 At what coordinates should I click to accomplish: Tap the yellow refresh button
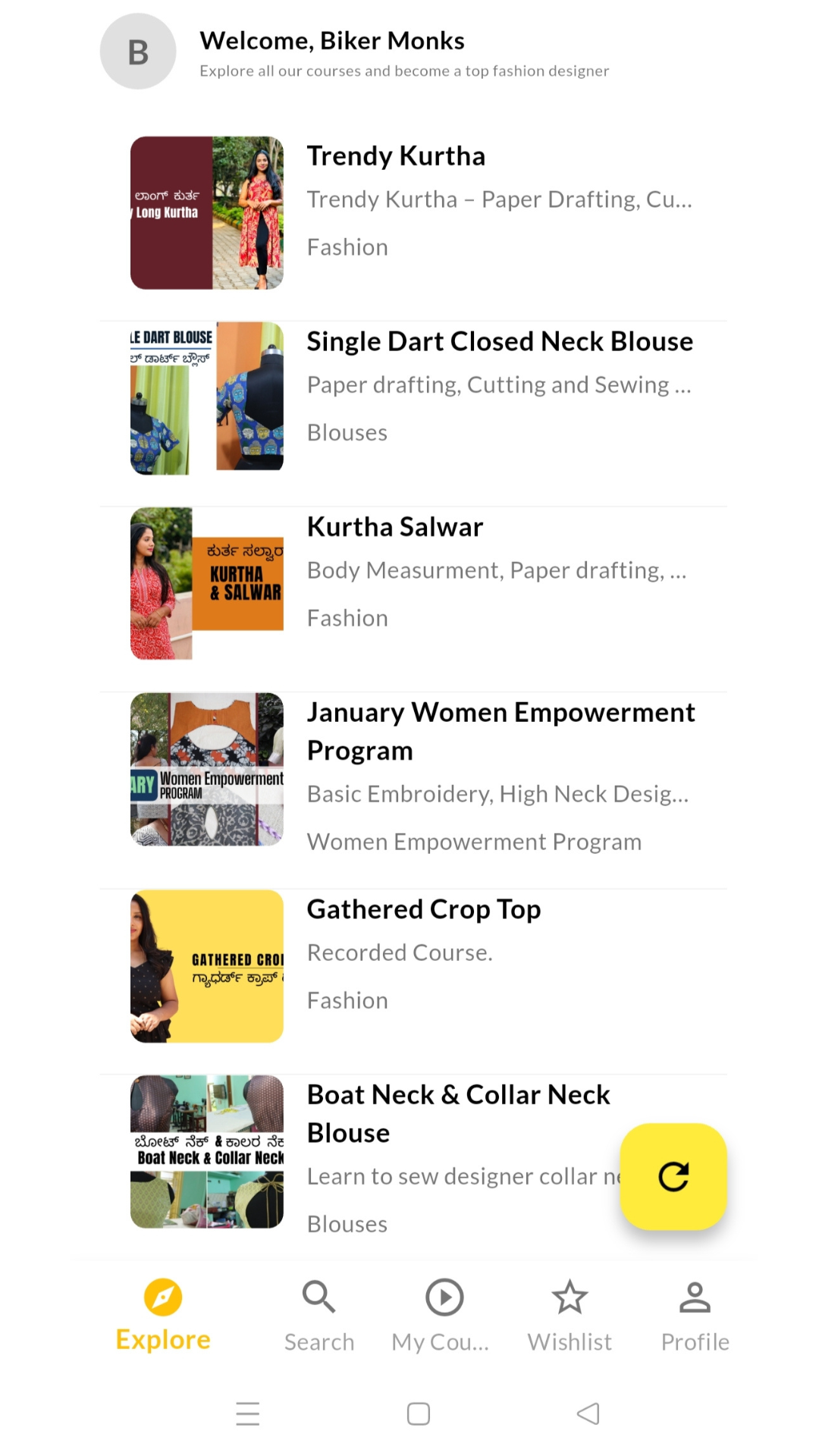point(673,1176)
